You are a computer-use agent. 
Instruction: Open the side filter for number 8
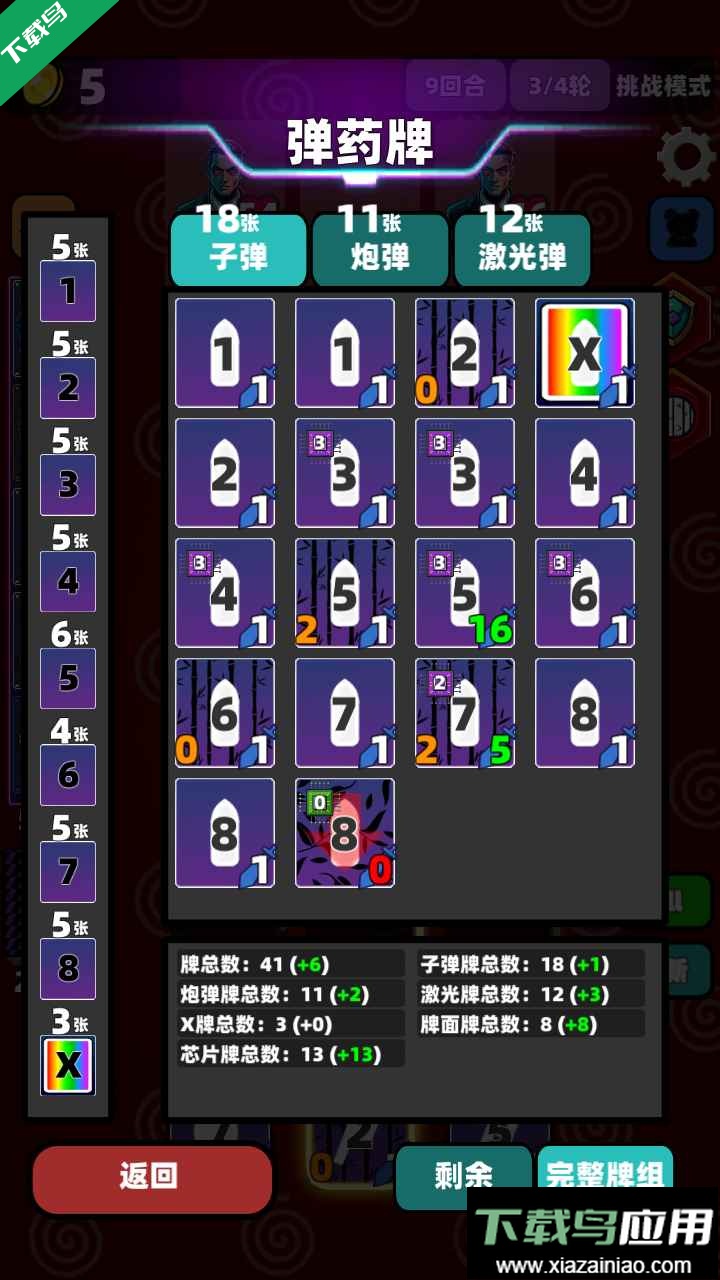(x=68, y=967)
